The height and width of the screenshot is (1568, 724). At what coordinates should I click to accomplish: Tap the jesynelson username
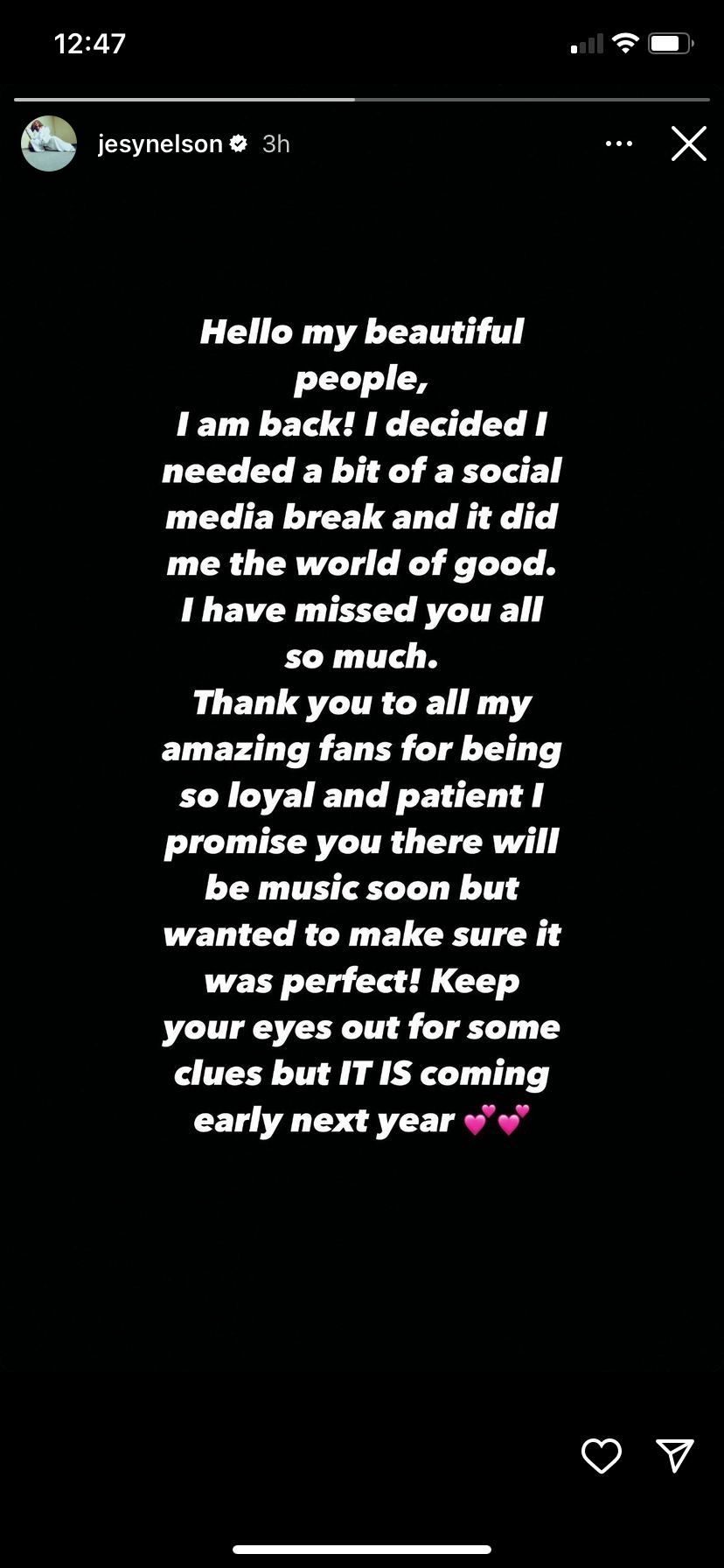[x=160, y=143]
